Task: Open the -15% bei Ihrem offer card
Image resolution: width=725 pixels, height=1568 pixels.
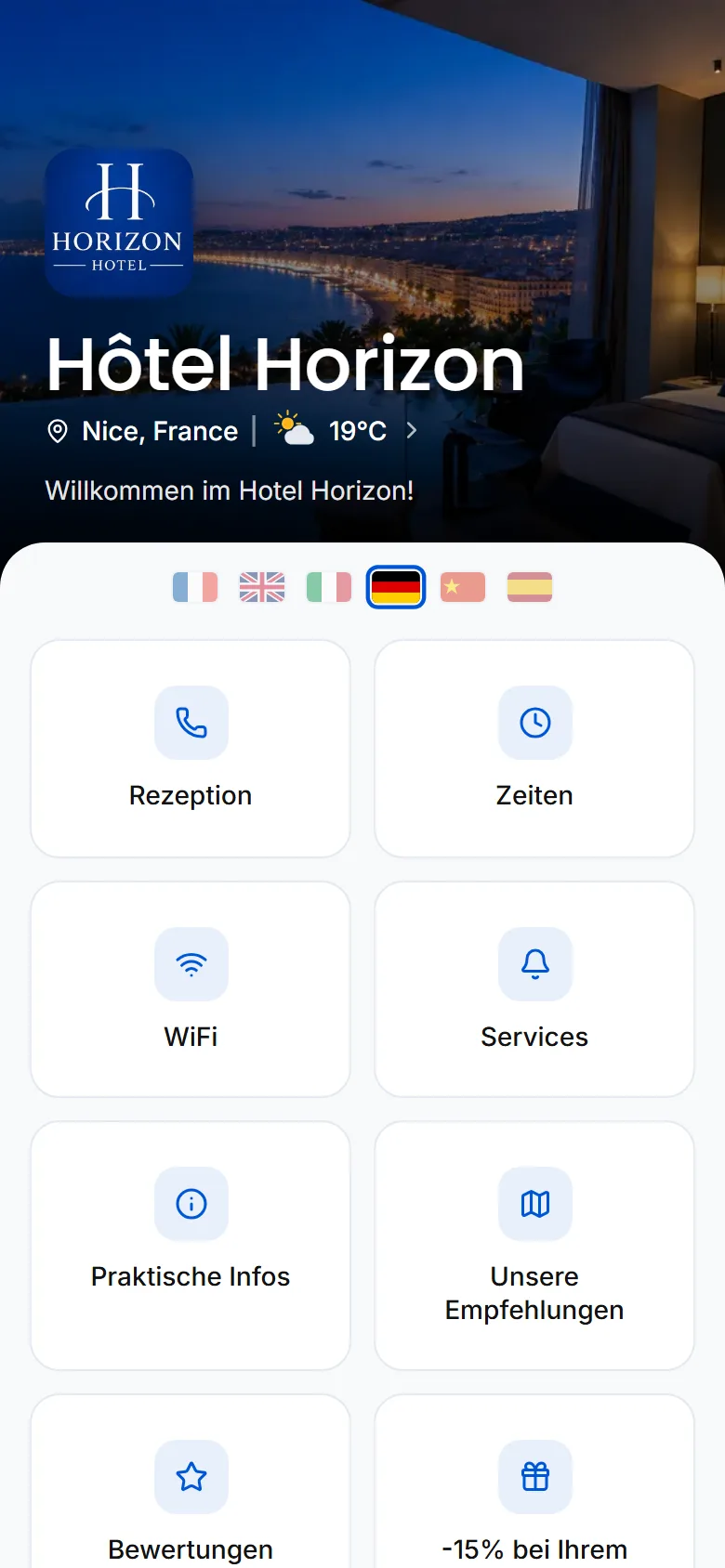Action: point(534,1482)
